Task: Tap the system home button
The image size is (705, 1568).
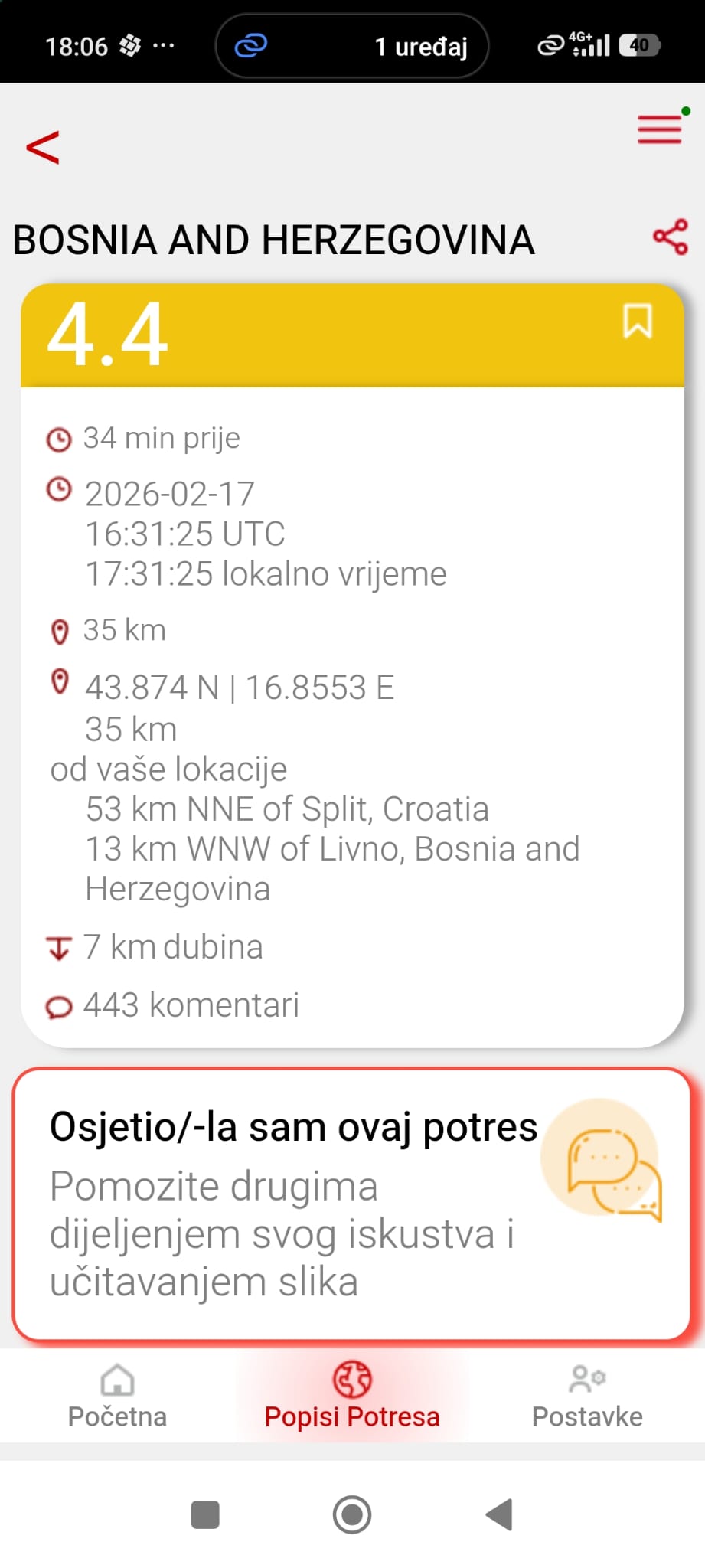Action: tap(352, 1514)
